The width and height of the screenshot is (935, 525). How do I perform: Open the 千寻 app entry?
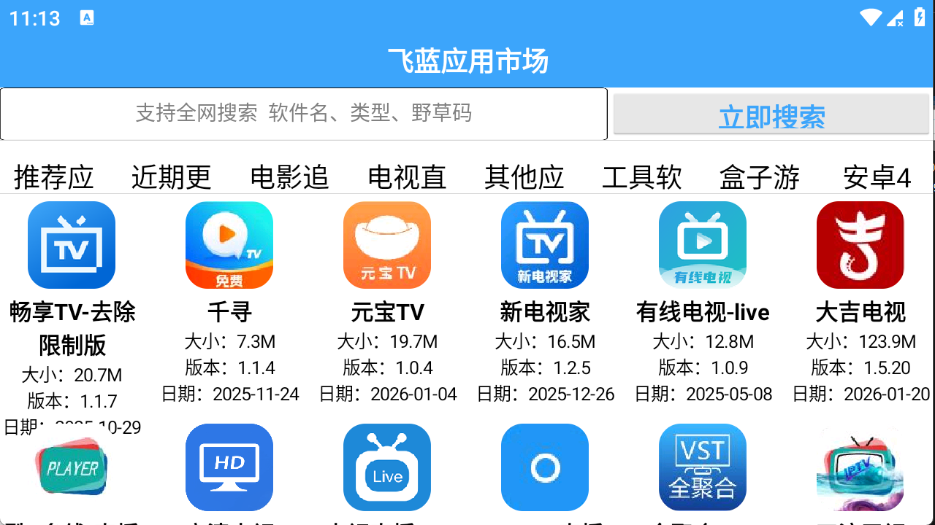coord(229,246)
